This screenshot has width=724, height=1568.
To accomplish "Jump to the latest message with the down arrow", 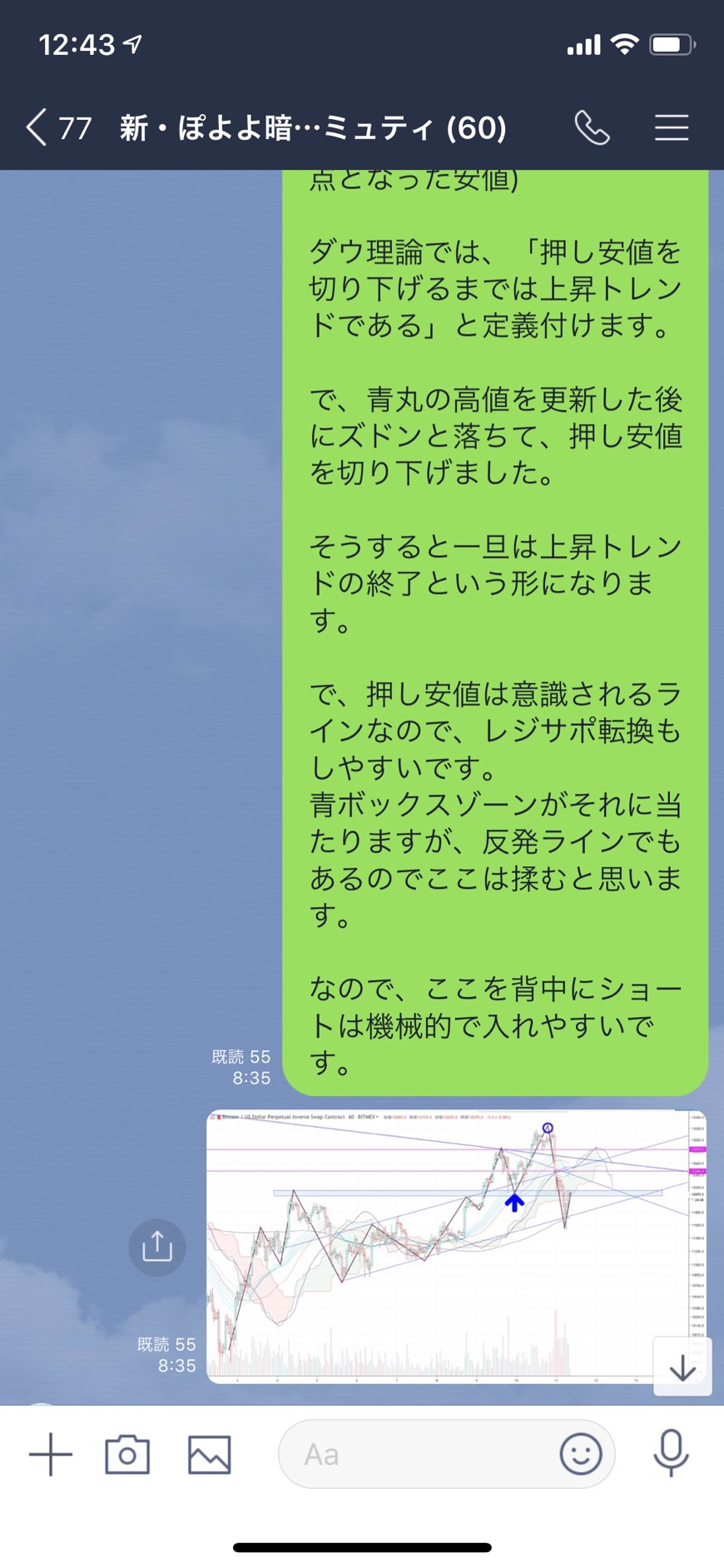I will (682, 1367).
